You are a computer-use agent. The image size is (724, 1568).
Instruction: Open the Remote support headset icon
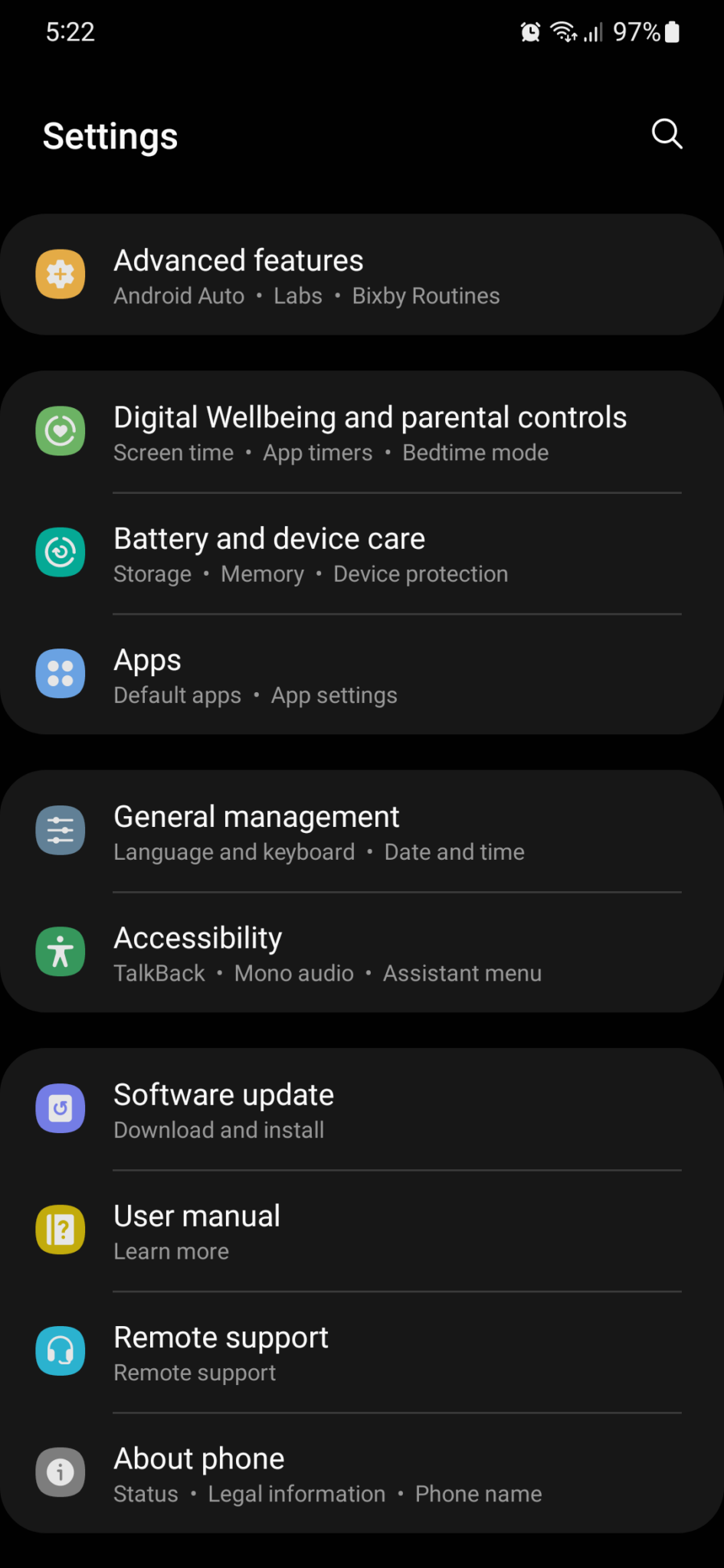tap(60, 1351)
